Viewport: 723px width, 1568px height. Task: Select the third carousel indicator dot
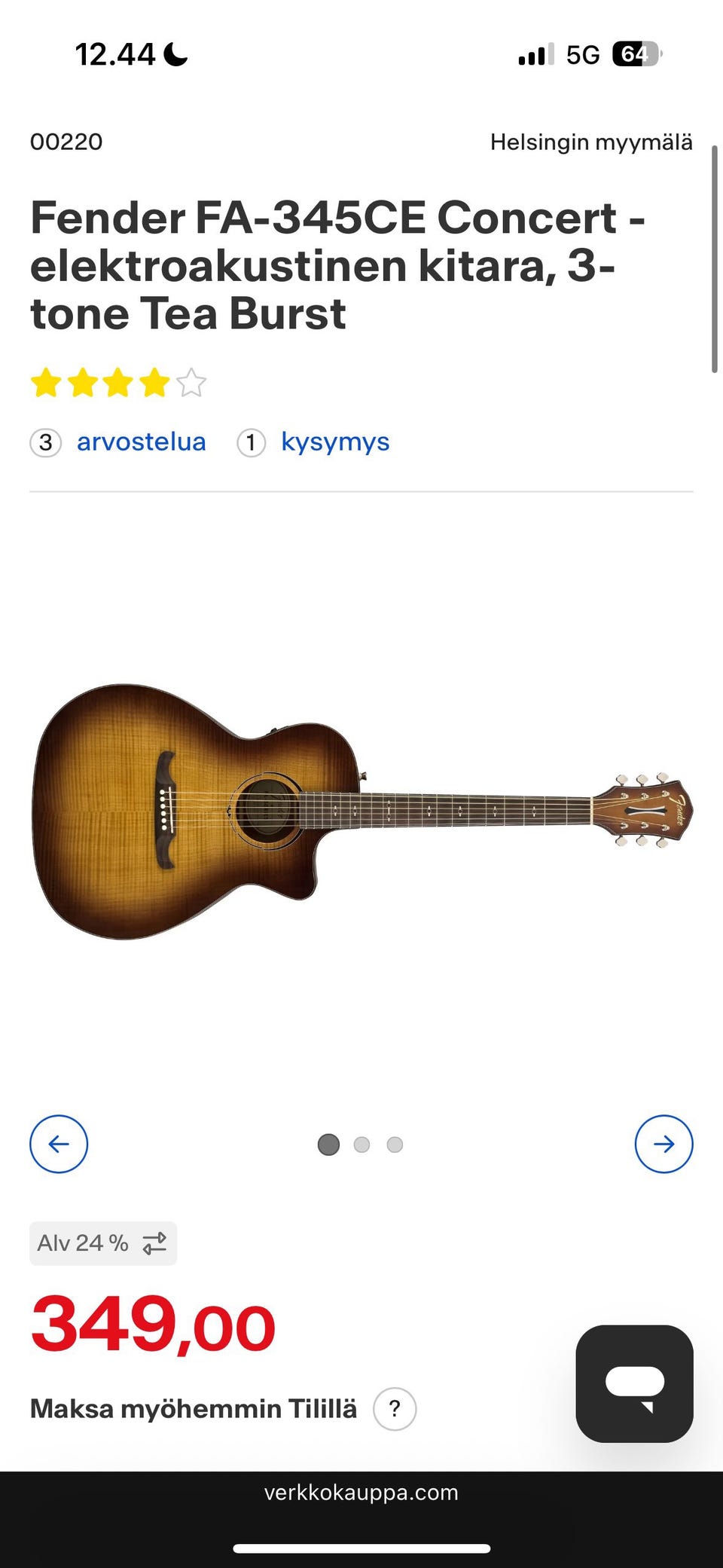click(394, 1145)
